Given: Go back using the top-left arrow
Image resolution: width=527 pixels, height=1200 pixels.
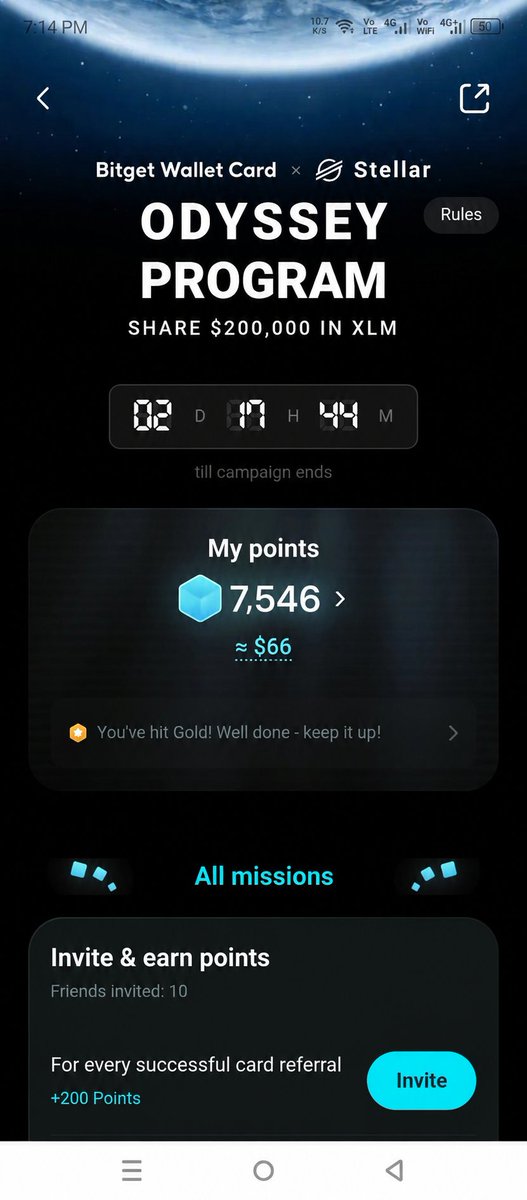Looking at the screenshot, I should pyautogui.click(x=43, y=98).
